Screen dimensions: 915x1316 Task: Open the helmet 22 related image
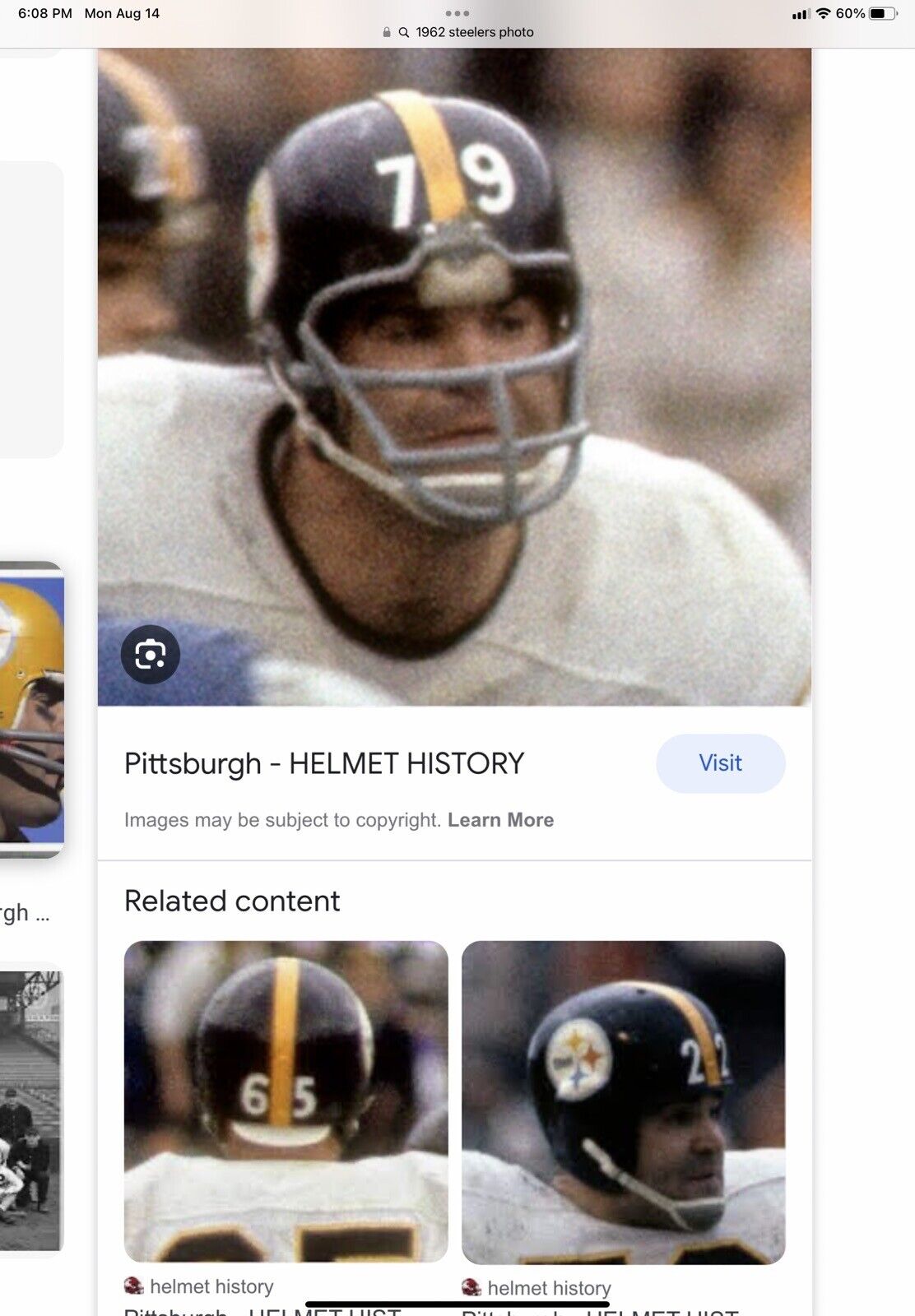point(623,1102)
